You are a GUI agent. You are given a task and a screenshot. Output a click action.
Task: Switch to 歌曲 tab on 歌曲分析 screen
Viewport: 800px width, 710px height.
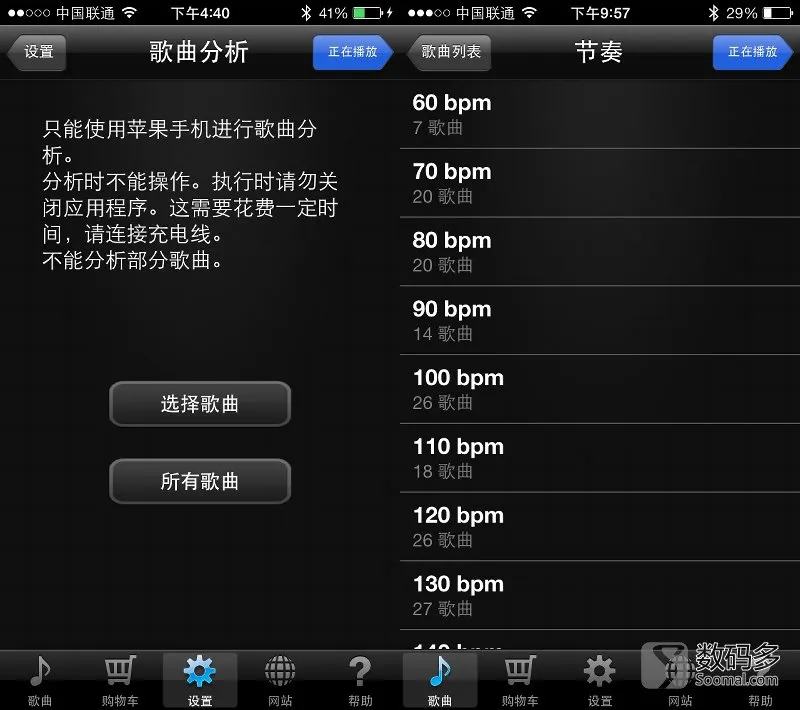(40, 680)
